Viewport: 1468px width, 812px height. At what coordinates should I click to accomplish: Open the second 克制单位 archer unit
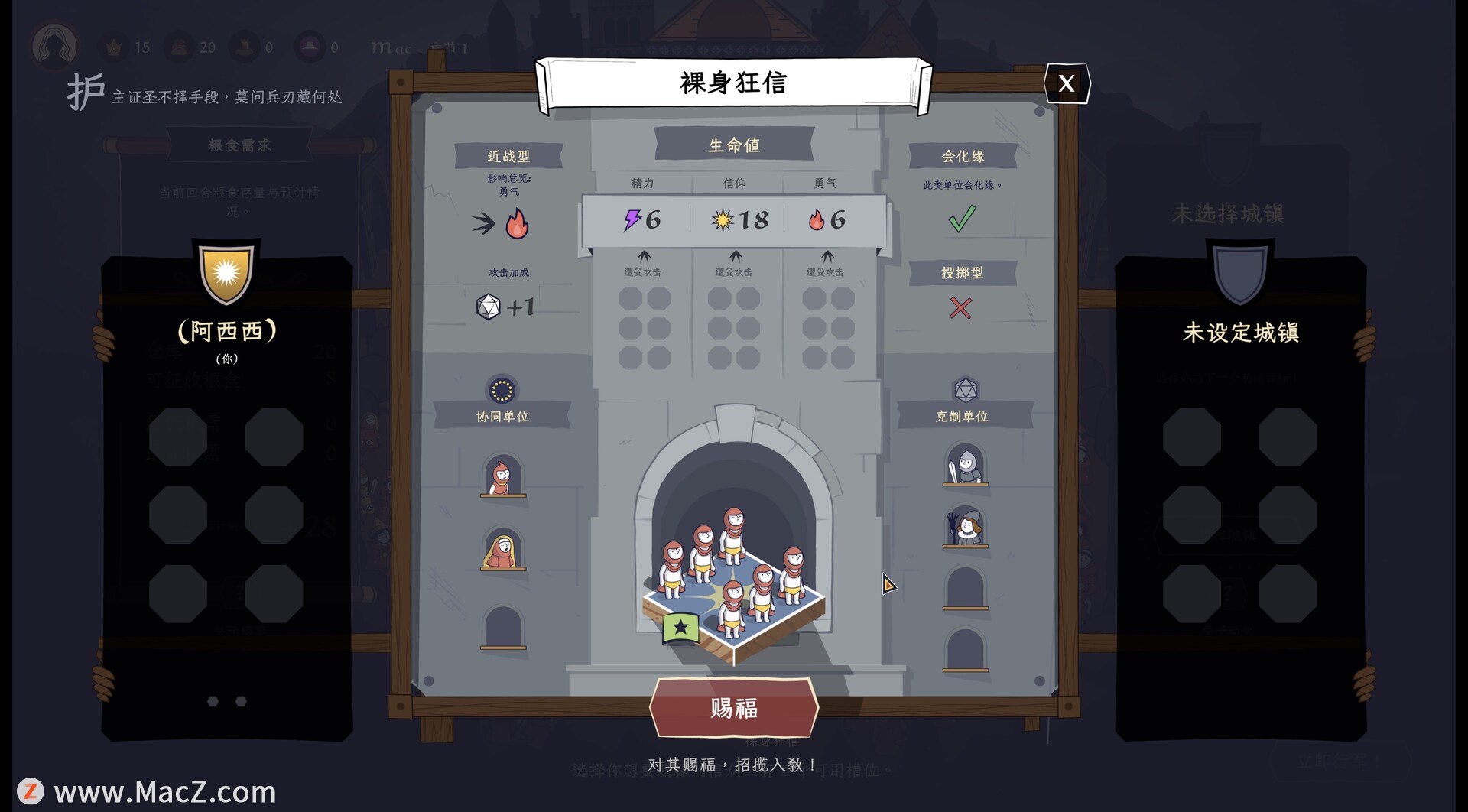click(x=965, y=526)
